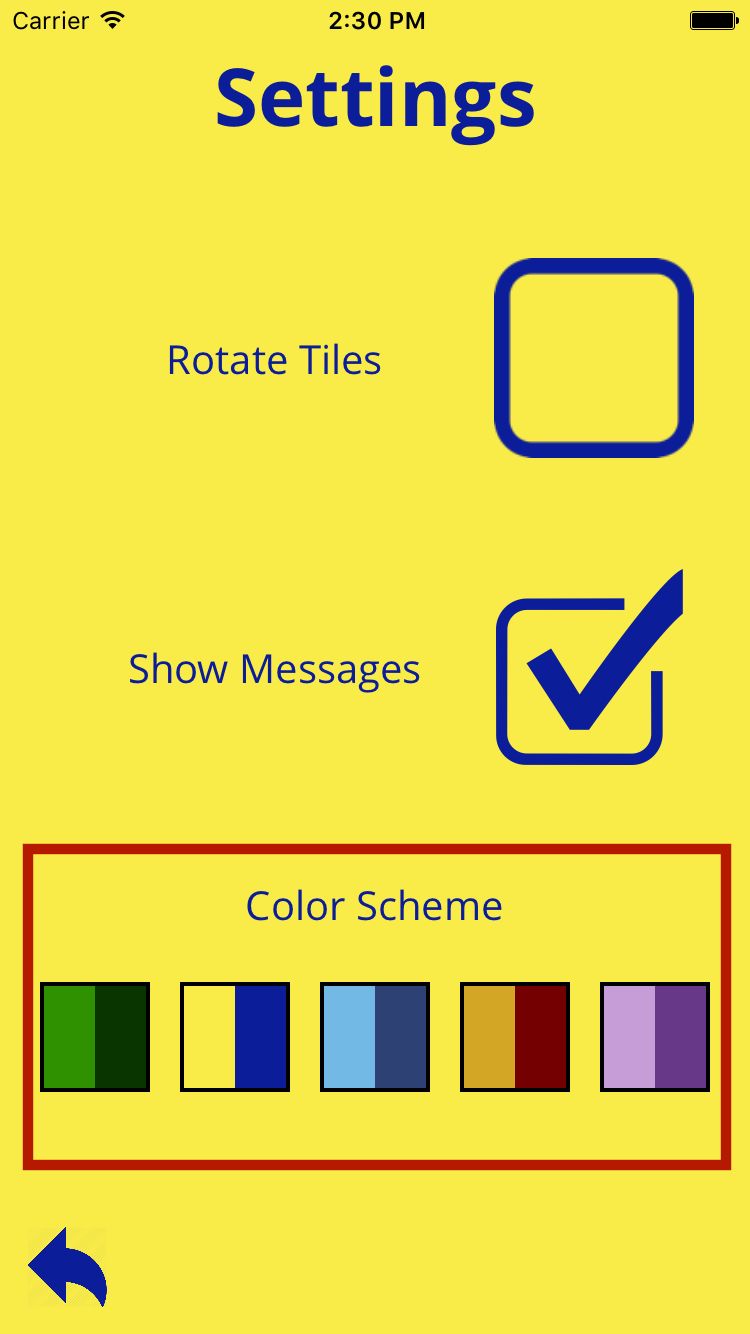Apply the purple color scheme

coord(655,1037)
